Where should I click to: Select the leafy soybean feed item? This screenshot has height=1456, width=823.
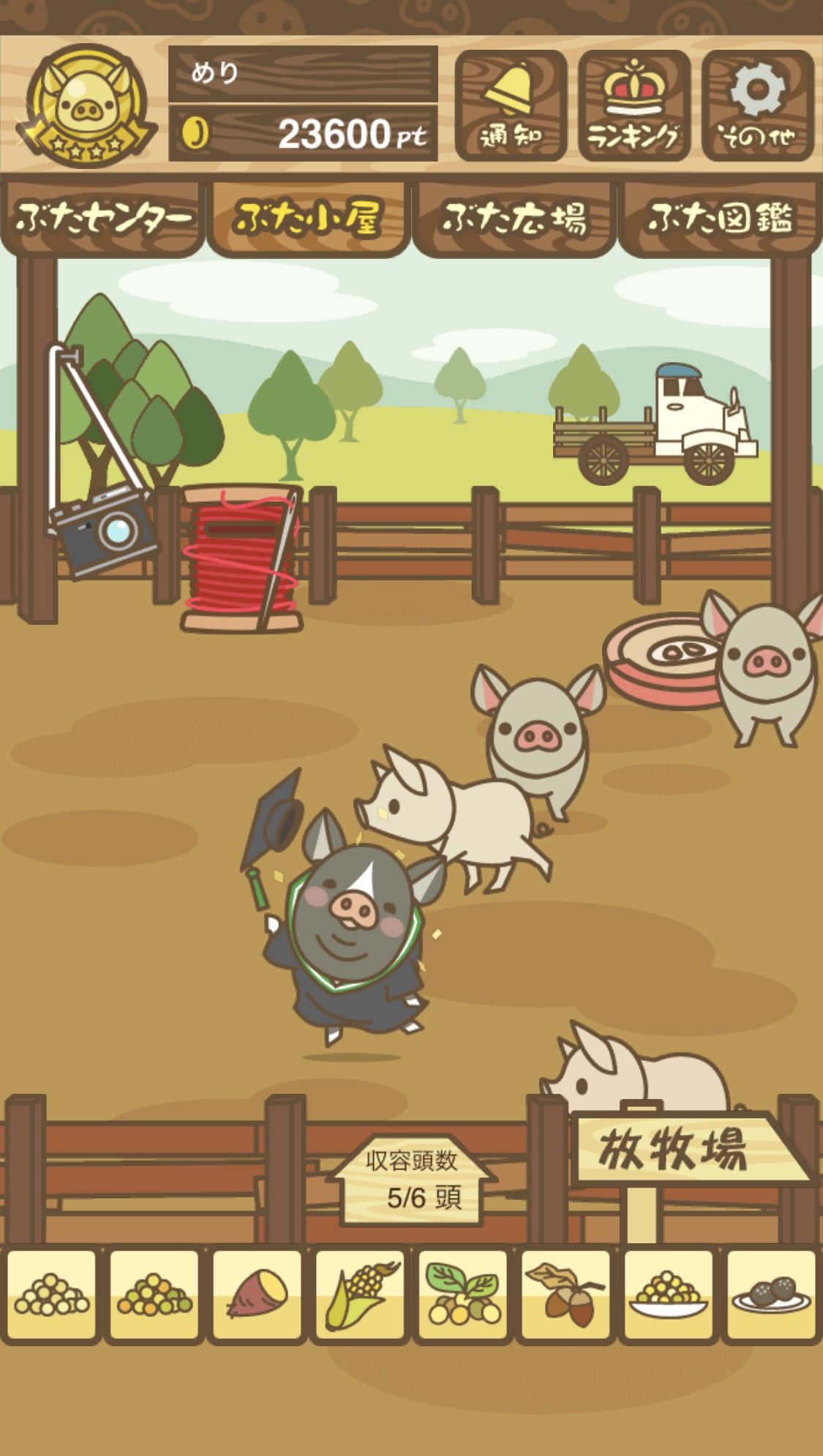pyautogui.click(x=463, y=1294)
